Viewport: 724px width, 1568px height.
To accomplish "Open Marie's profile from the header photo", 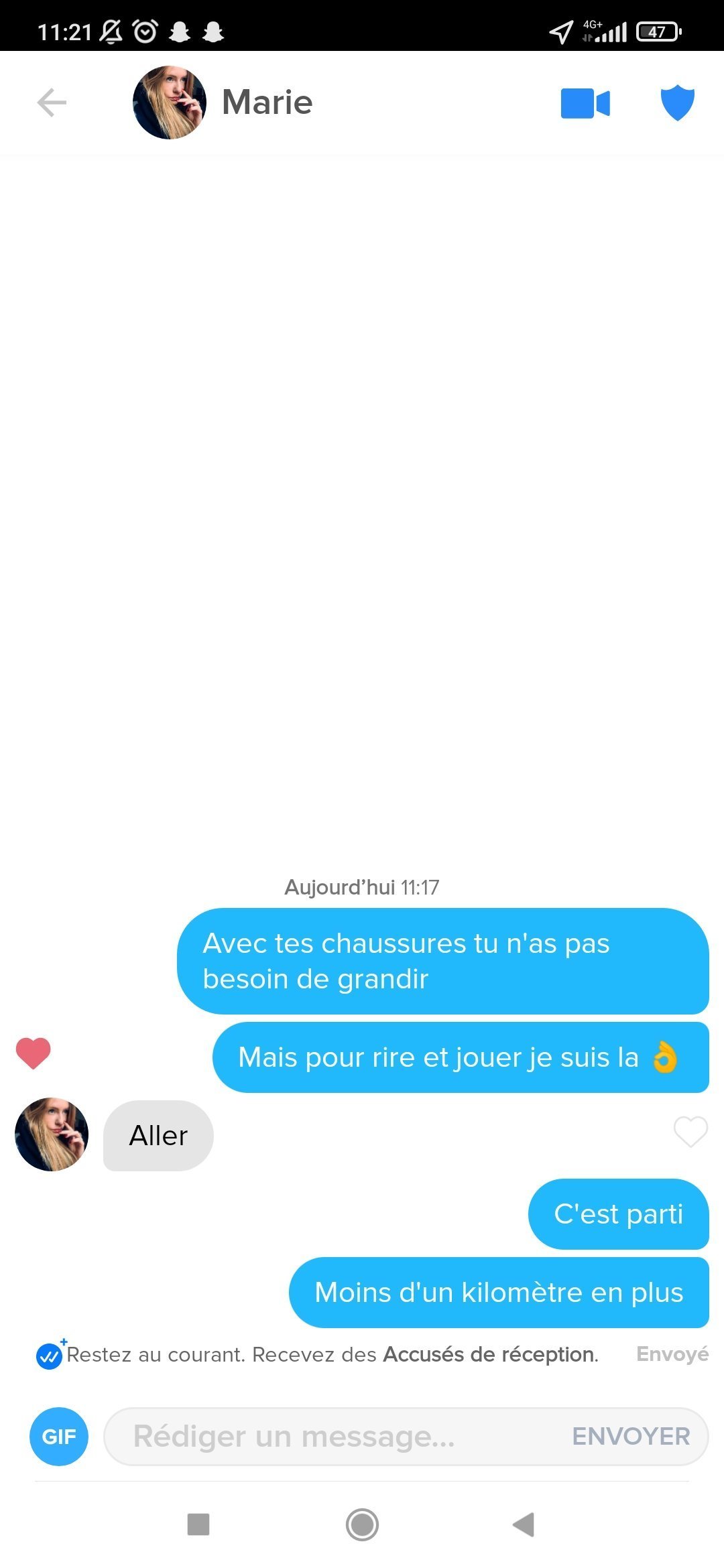I will coord(170,103).
